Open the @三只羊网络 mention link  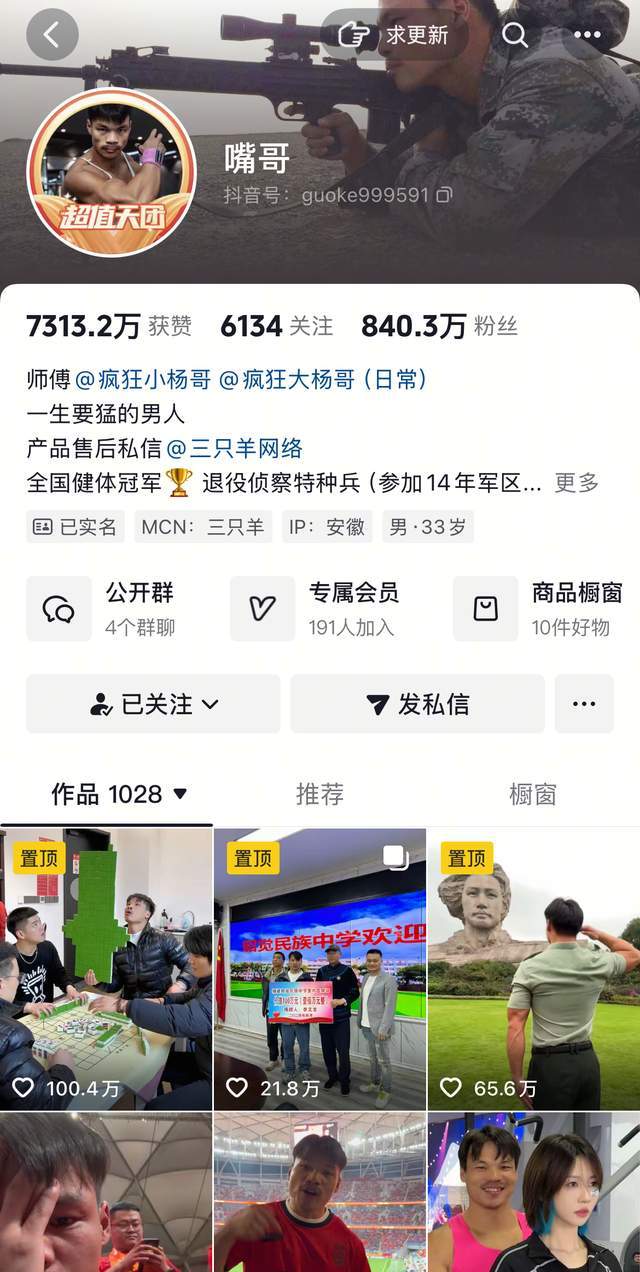pos(234,448)
